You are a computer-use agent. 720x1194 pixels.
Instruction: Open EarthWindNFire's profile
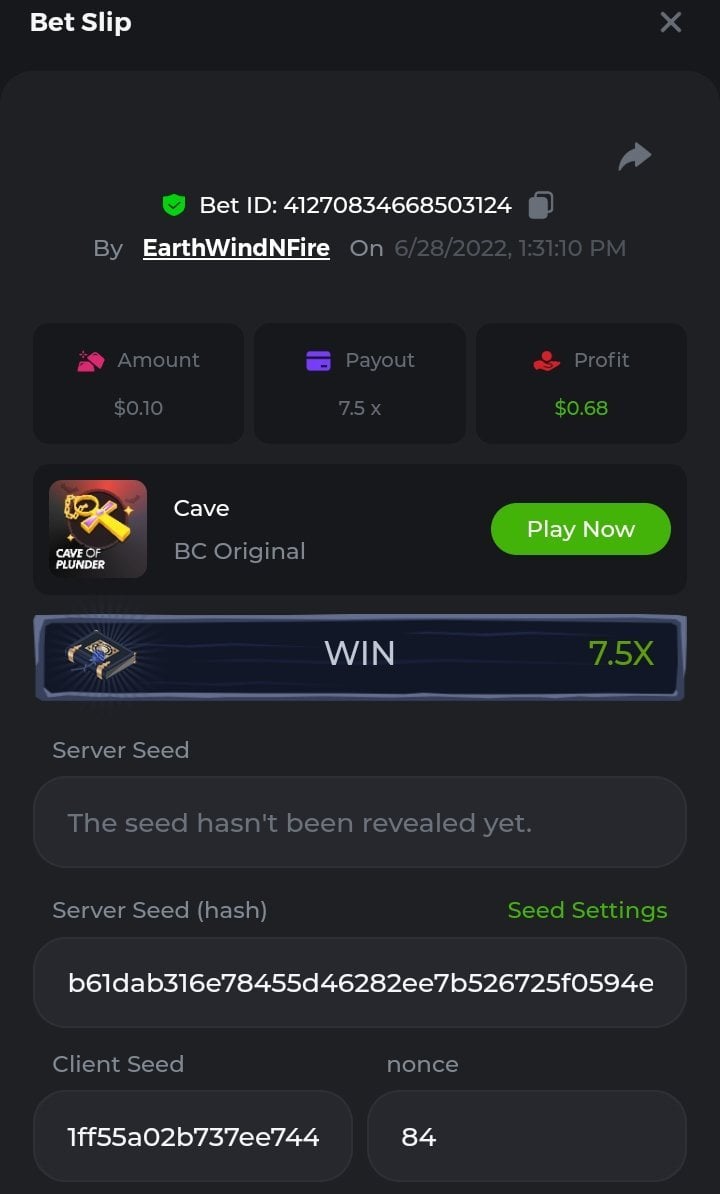tap(236, 248)
